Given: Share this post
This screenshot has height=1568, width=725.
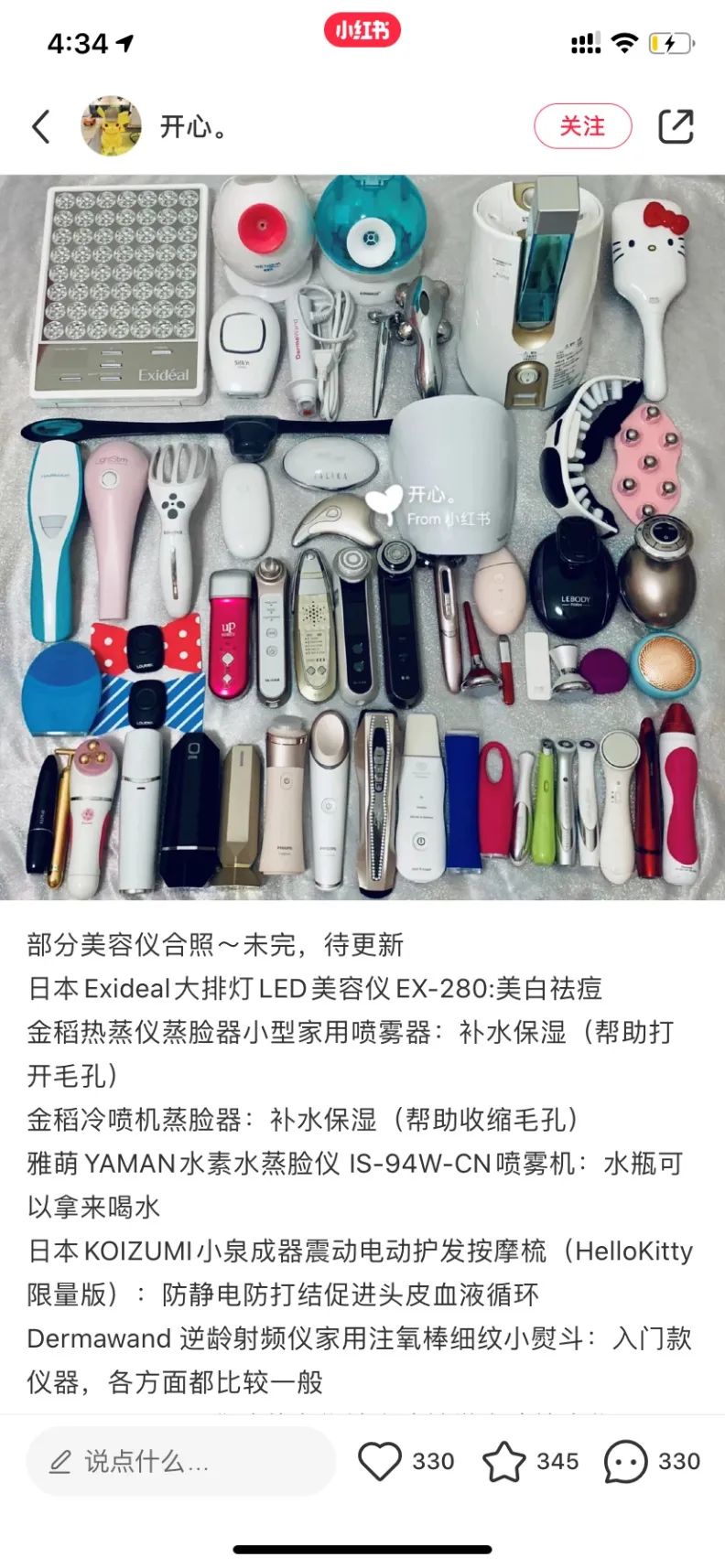Looking at the screenshot, I should [676, 126].
